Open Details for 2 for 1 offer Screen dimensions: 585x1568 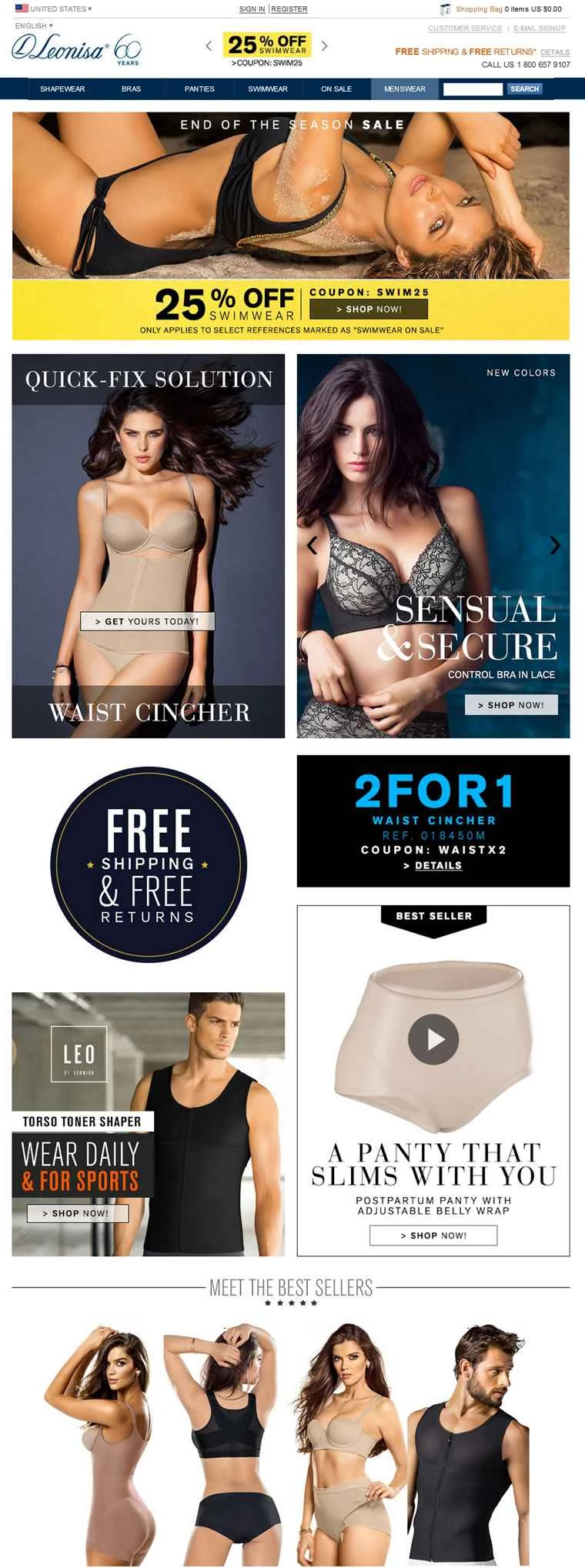437,865
